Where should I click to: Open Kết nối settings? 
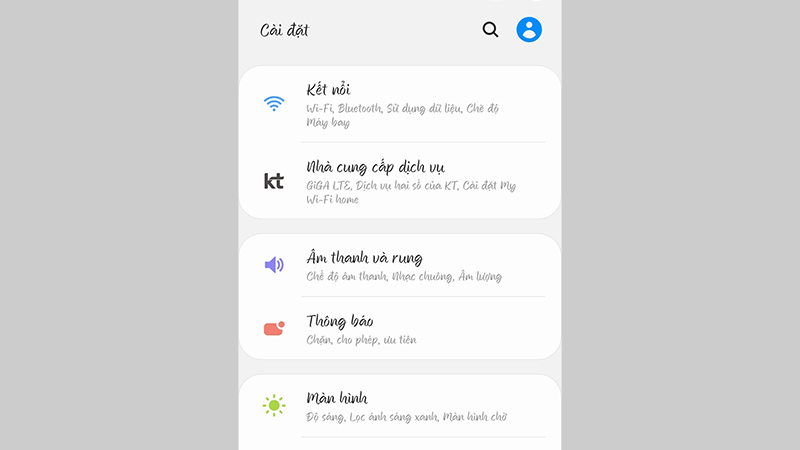[x=400, y=104]
